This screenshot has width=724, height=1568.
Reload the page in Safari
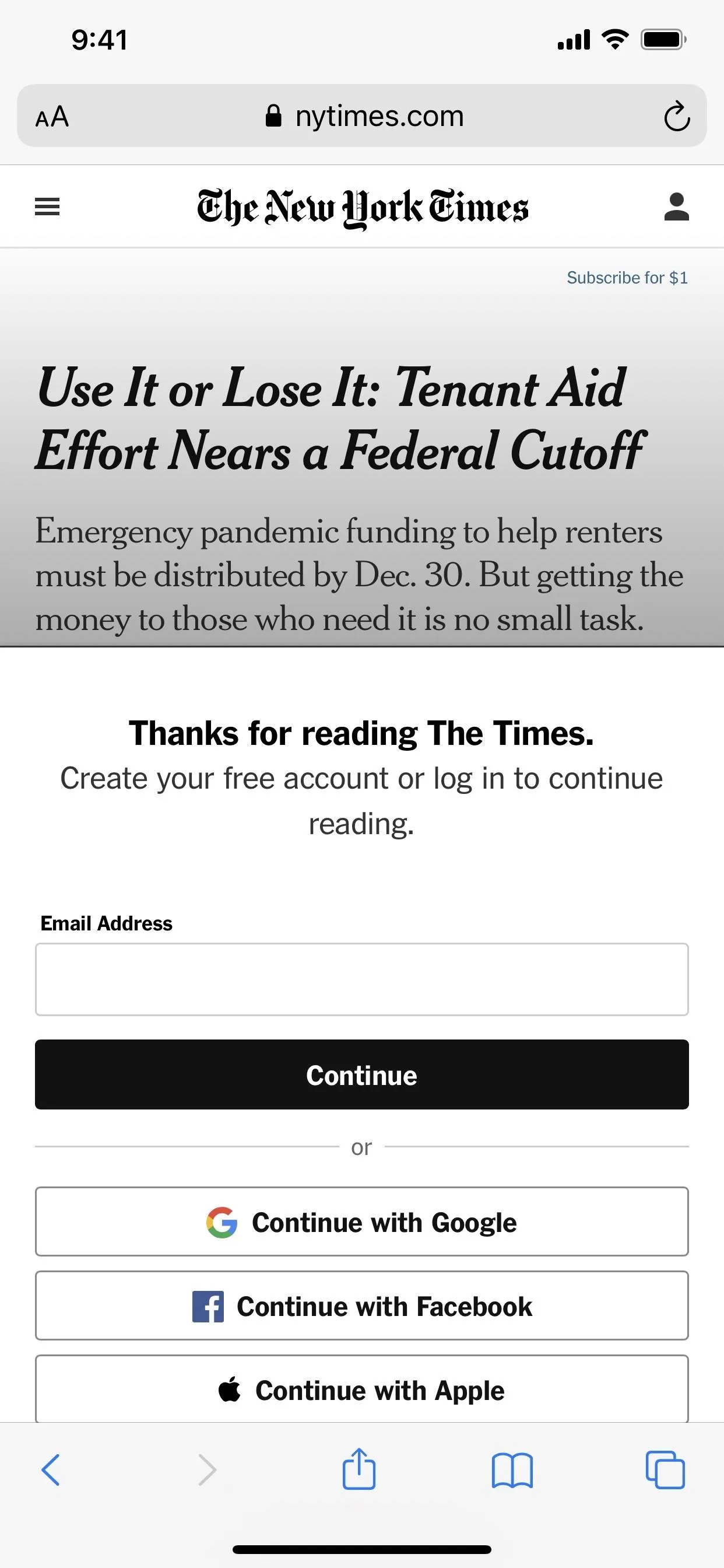pos(677,116)
